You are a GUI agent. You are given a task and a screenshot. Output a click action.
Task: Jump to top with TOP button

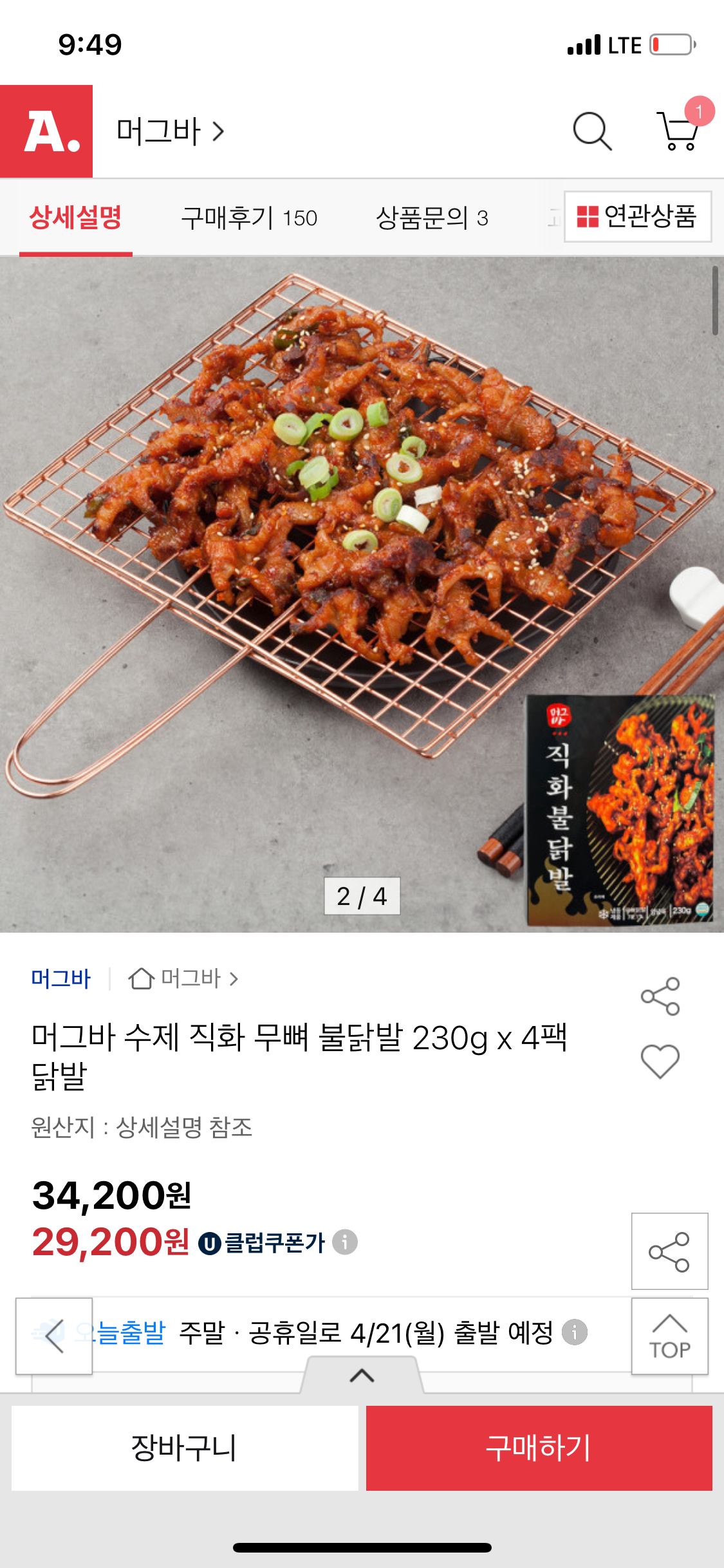pos(669,1336)
